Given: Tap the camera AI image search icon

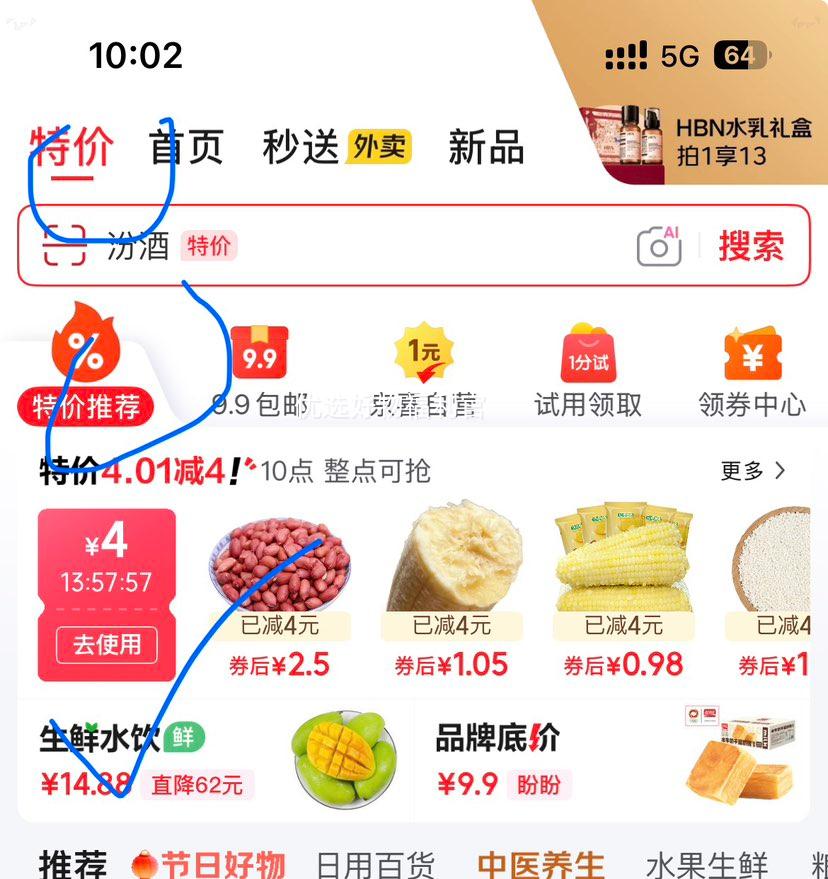Looking at the screenshot, I should (658, 245).
